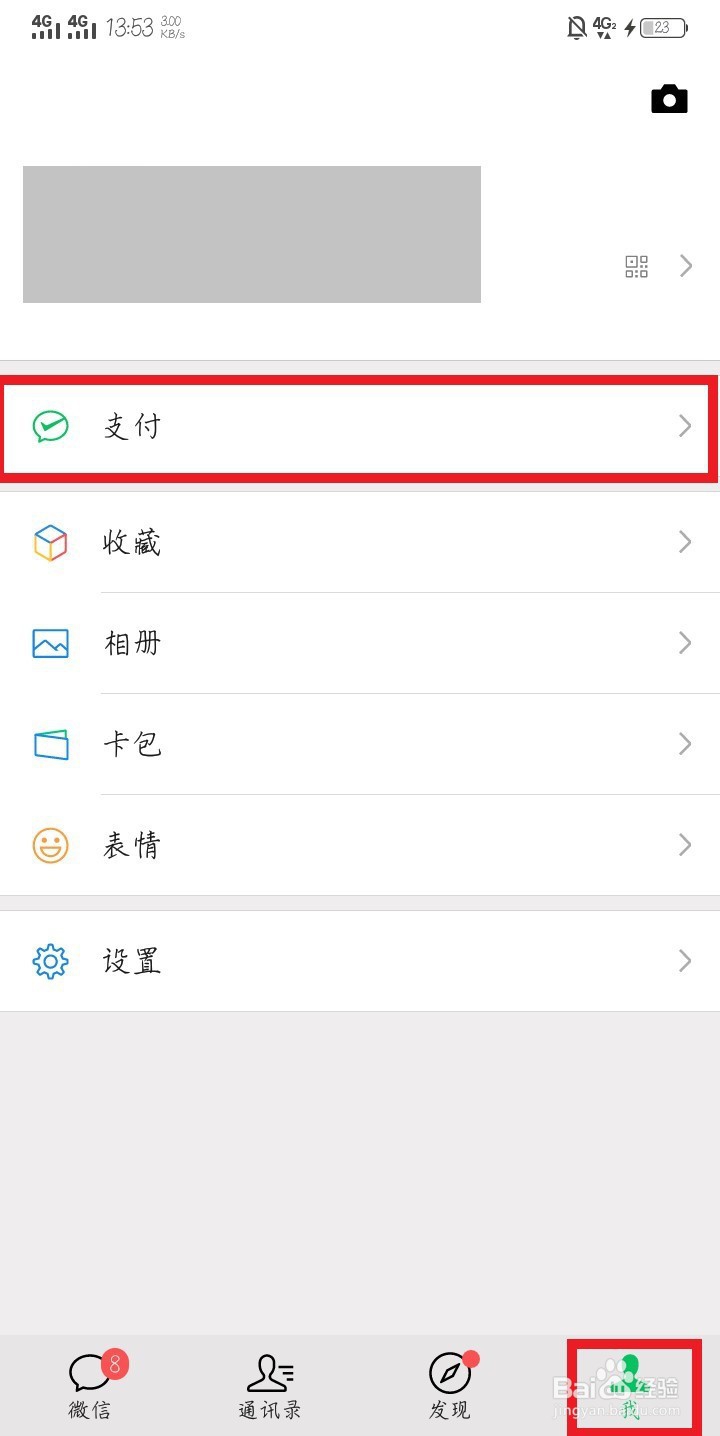Open WeChat Pay via the green payment icon
The image size is (720, 1436).
point(50,427)
